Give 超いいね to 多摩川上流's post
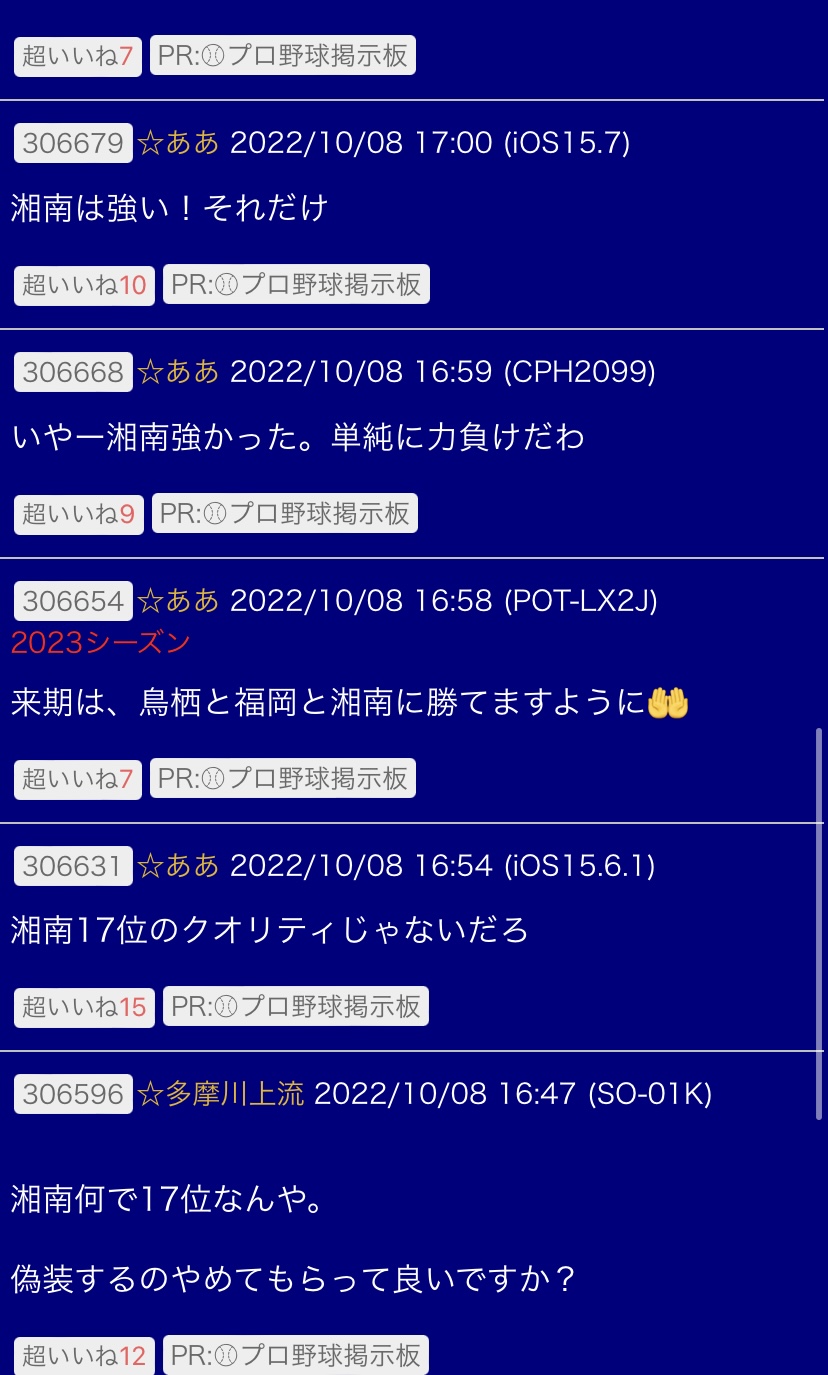Viewport: 828px width, 1375px height. [84, 1356]
